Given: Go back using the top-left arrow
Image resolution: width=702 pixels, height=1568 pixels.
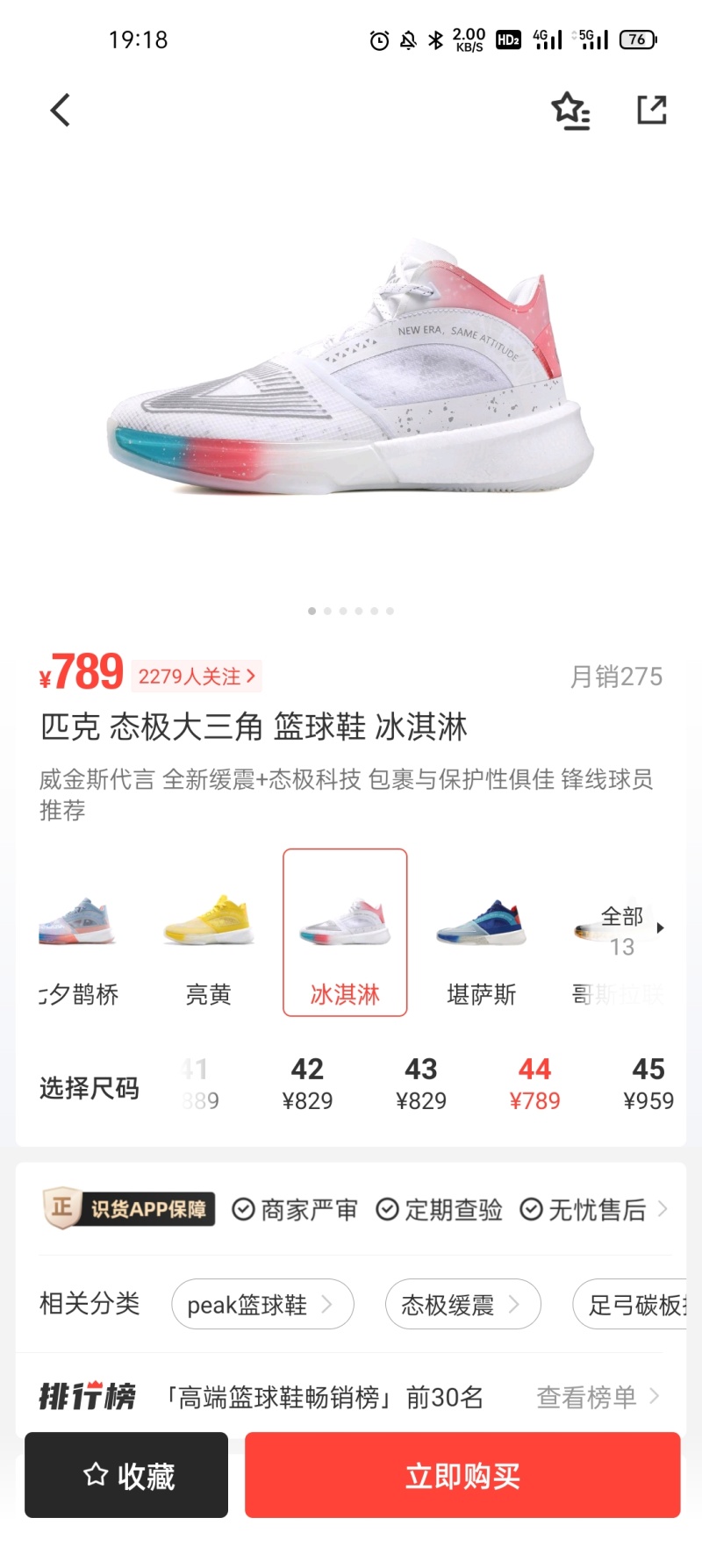Looking at the screenshot, I should [x=60, y=111].
